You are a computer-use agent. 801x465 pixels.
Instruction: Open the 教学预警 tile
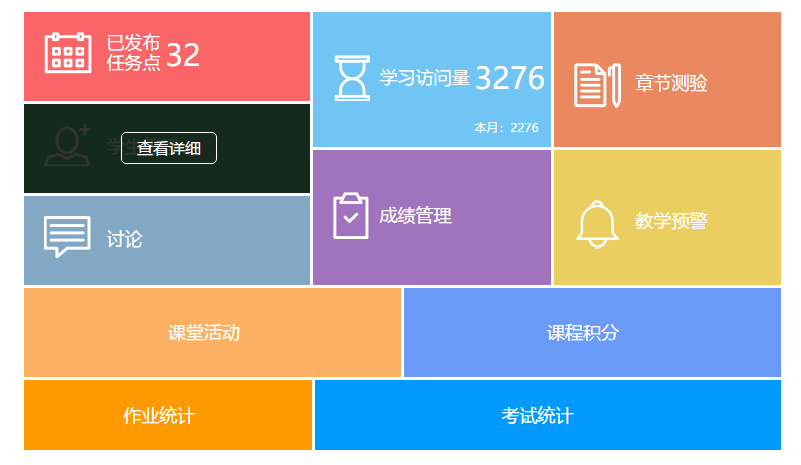click(666, 218)
